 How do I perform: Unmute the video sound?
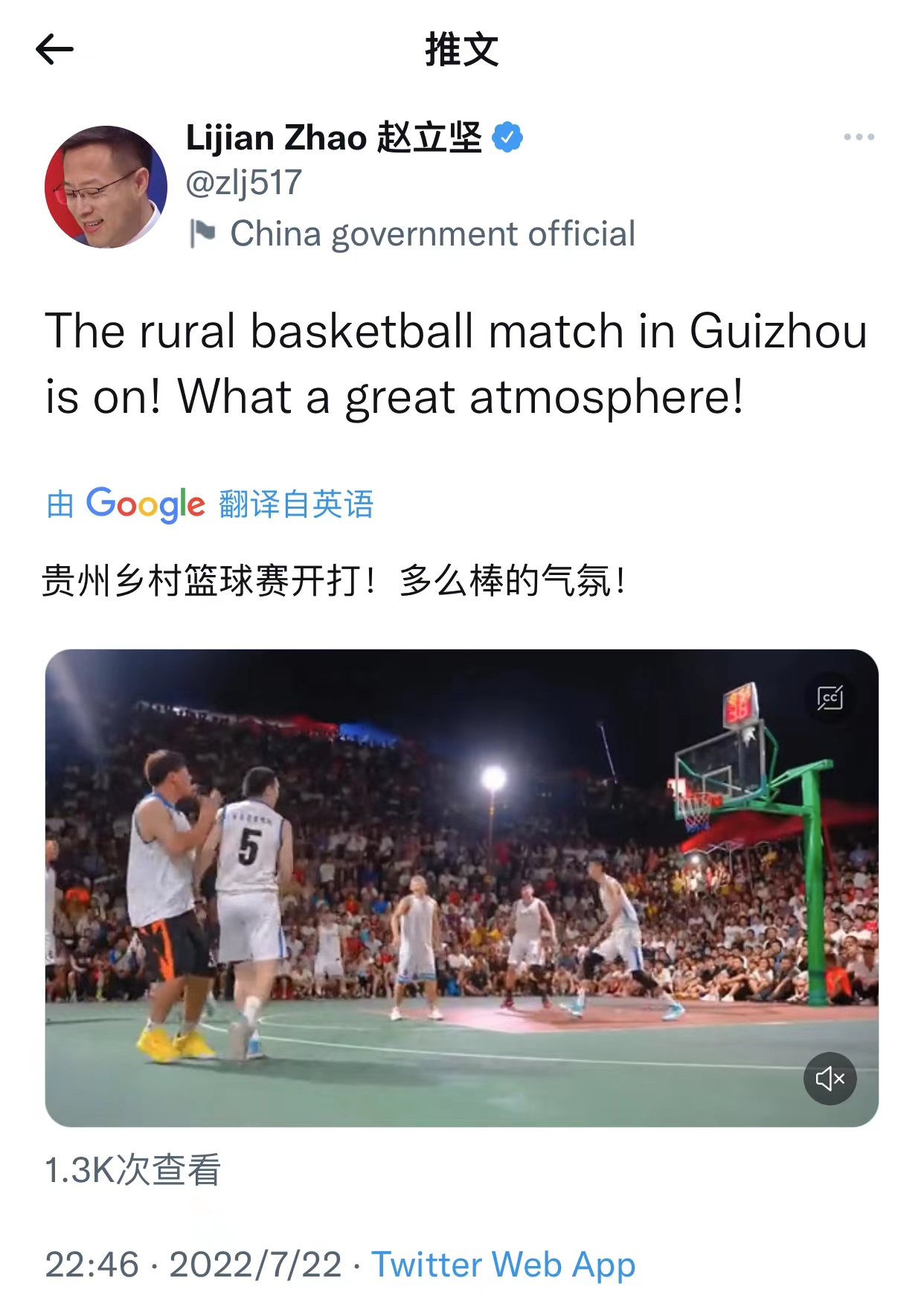(830, 1078)
